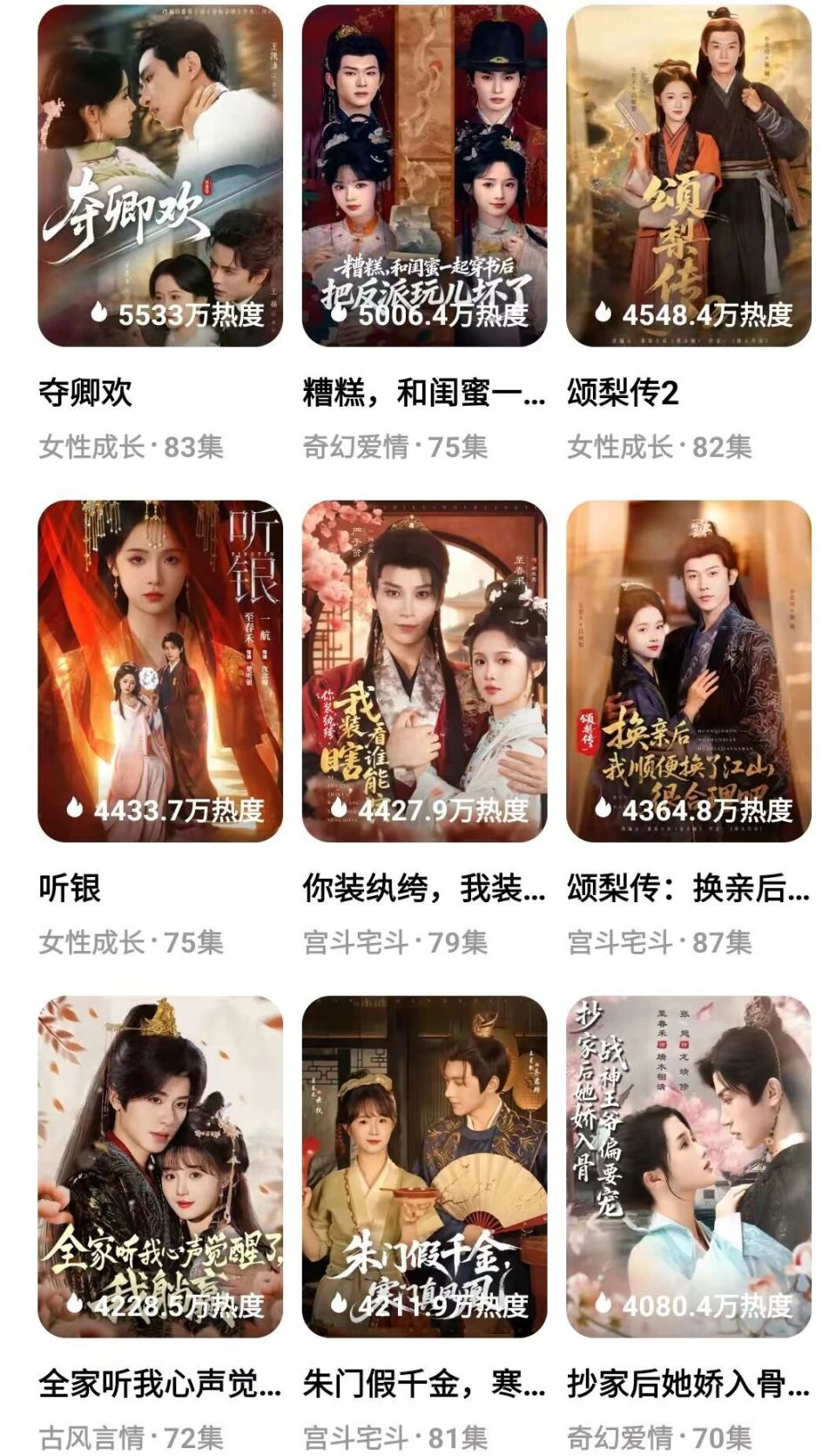This screenshot has height=1456, width=836.
Task: Open 朱门假千金 drama card
Action: [424, 1166]
